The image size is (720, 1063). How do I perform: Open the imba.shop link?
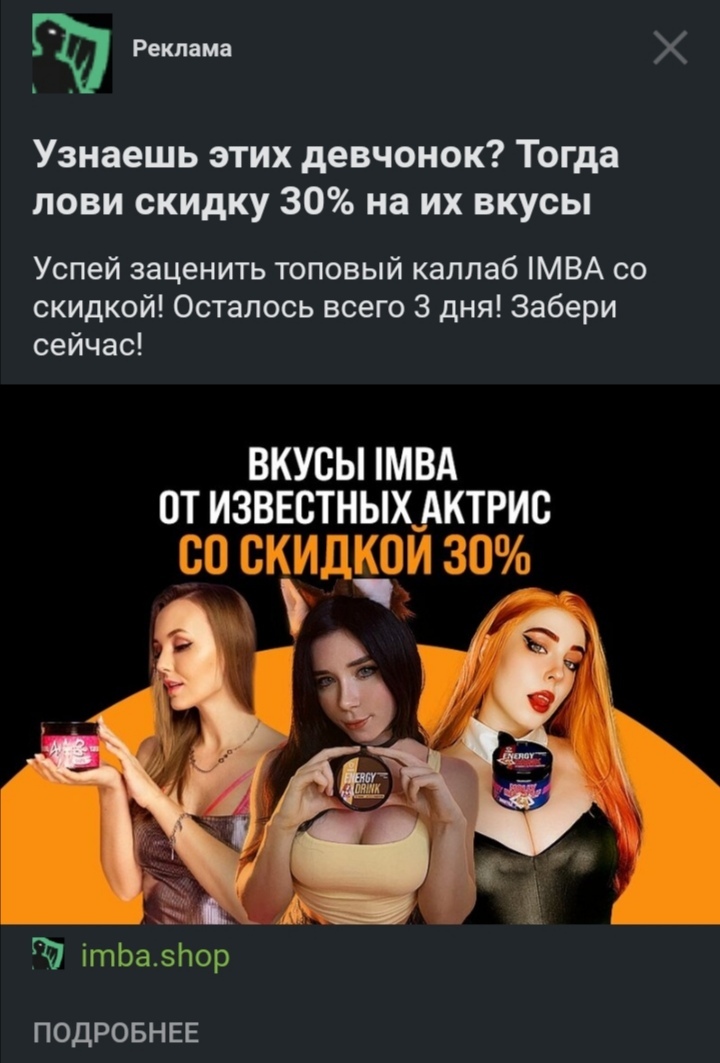(x=154, y=957)
